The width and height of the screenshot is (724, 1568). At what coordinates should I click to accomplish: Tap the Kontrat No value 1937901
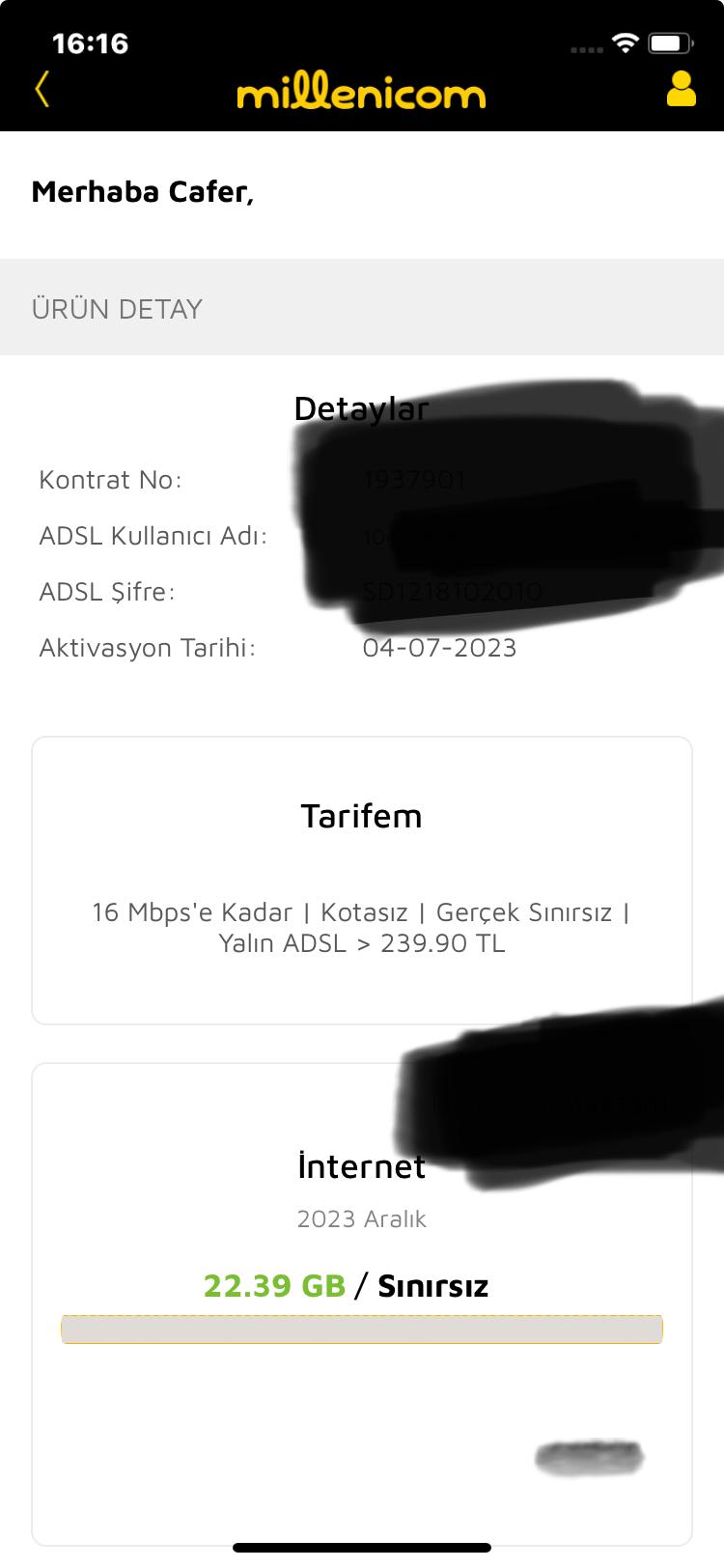point(415,479)
